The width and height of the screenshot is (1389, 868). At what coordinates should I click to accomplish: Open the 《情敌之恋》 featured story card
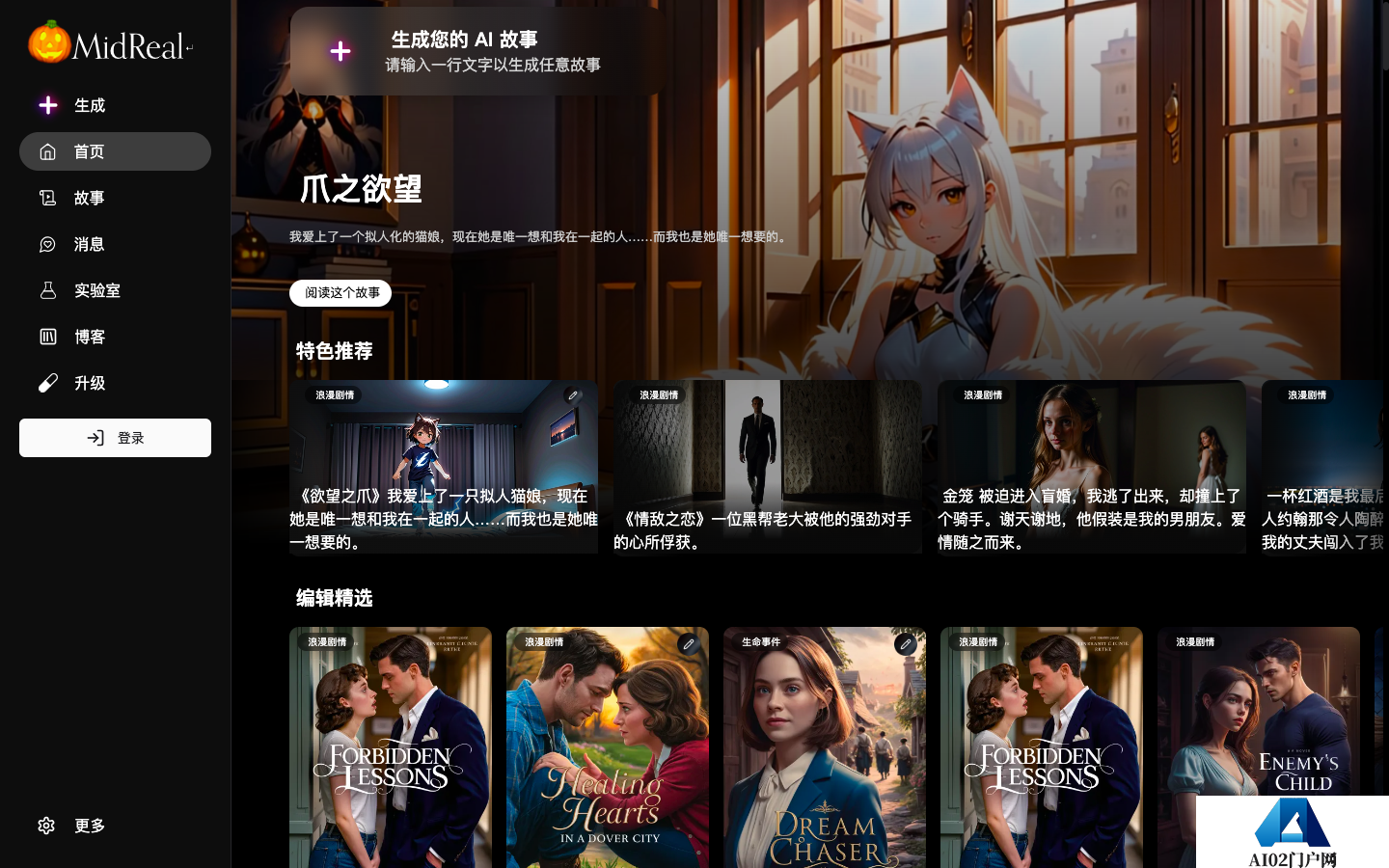pyautogui.click(x=767, y=467)
